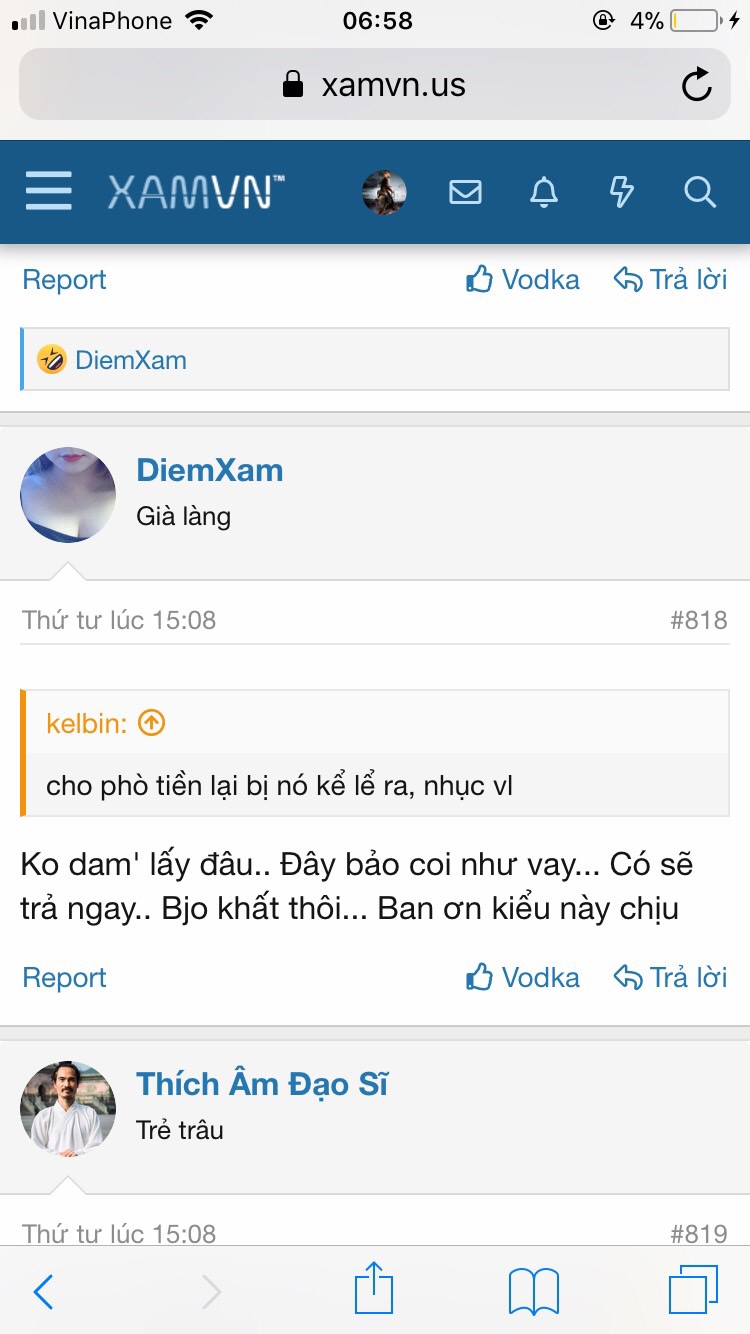Open Thích Âm Đạo Sĩ's profile
The width and height of the screenshot is (750, 1334).
coord(262,1084)
